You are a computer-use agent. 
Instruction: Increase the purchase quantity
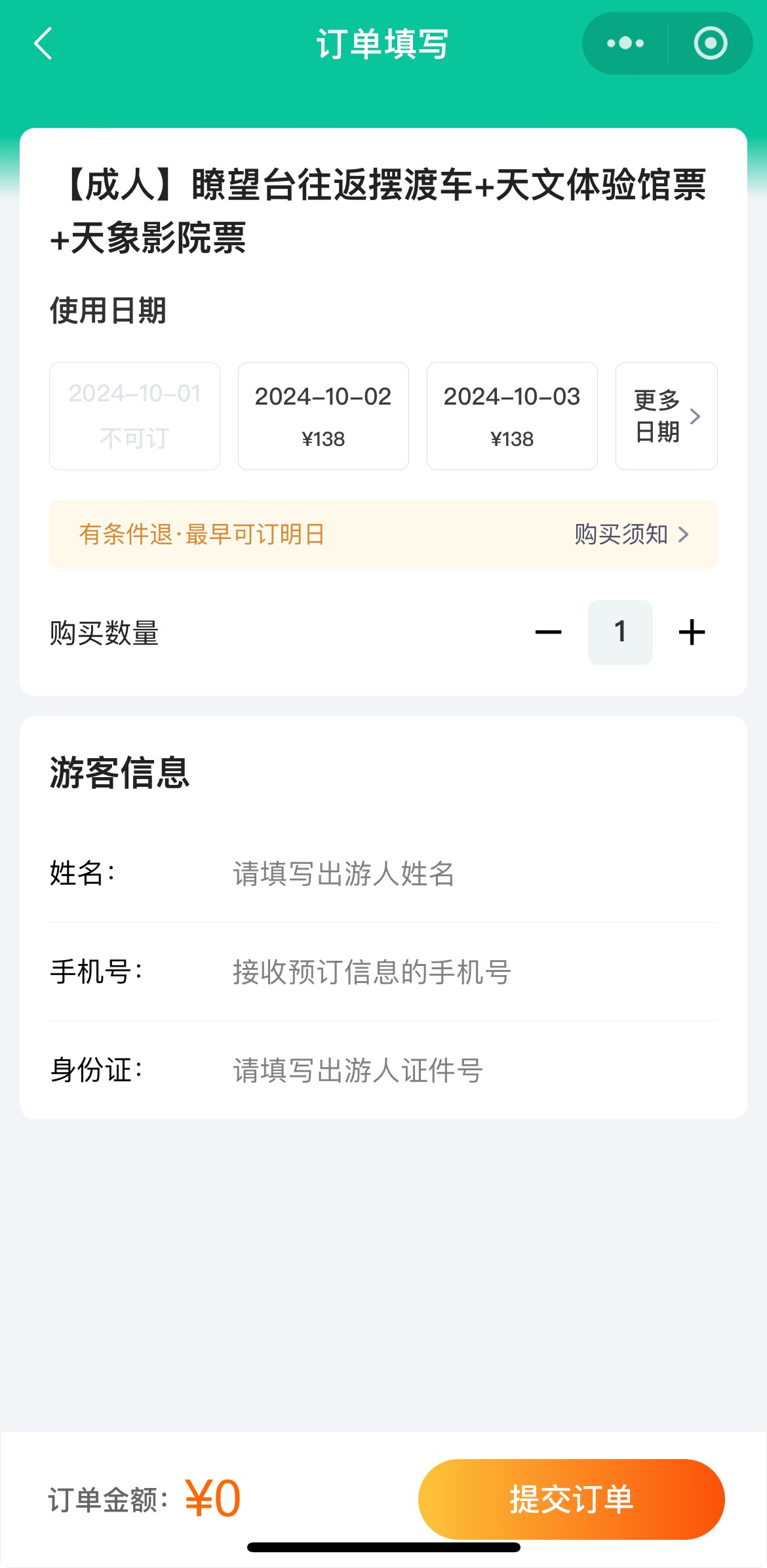[692, 632]
